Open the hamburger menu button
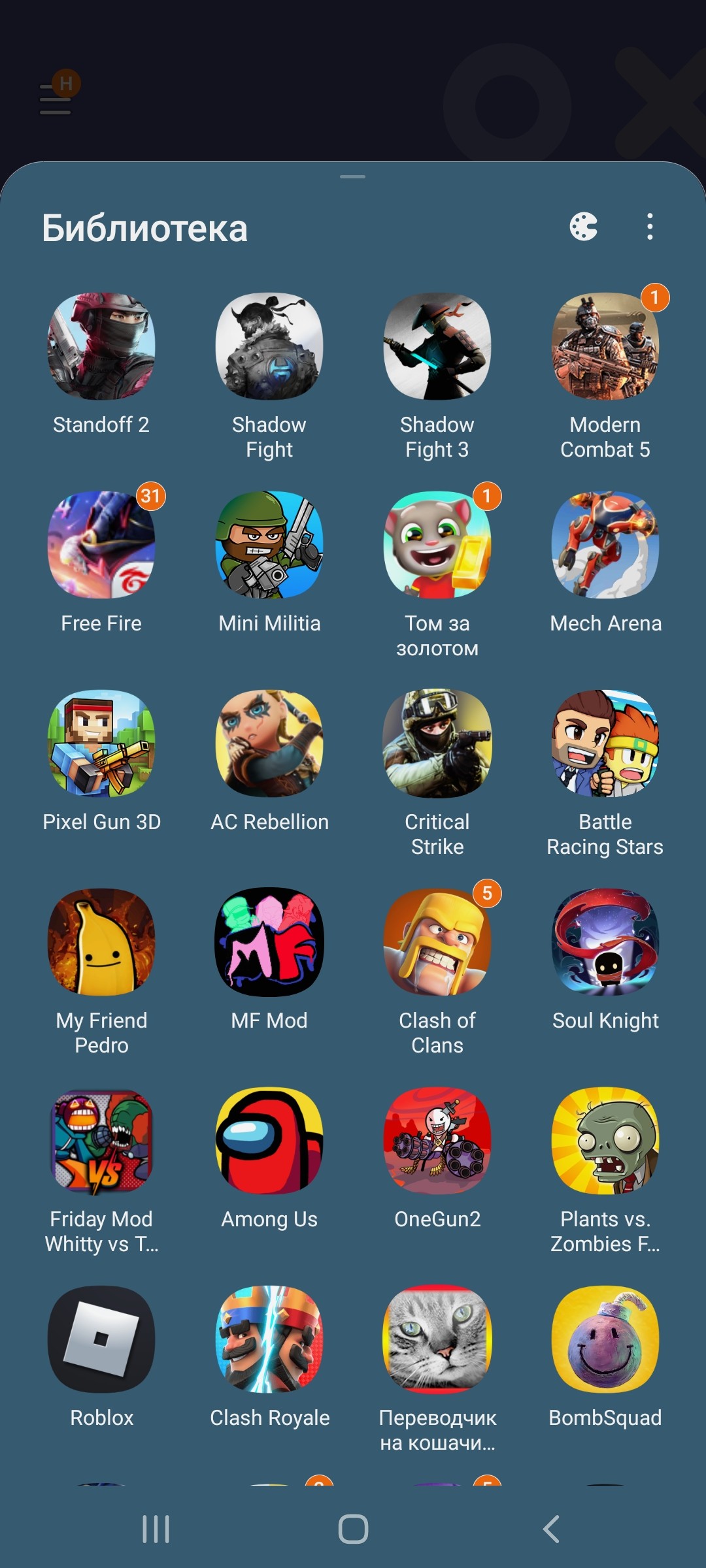 point(56,100)
